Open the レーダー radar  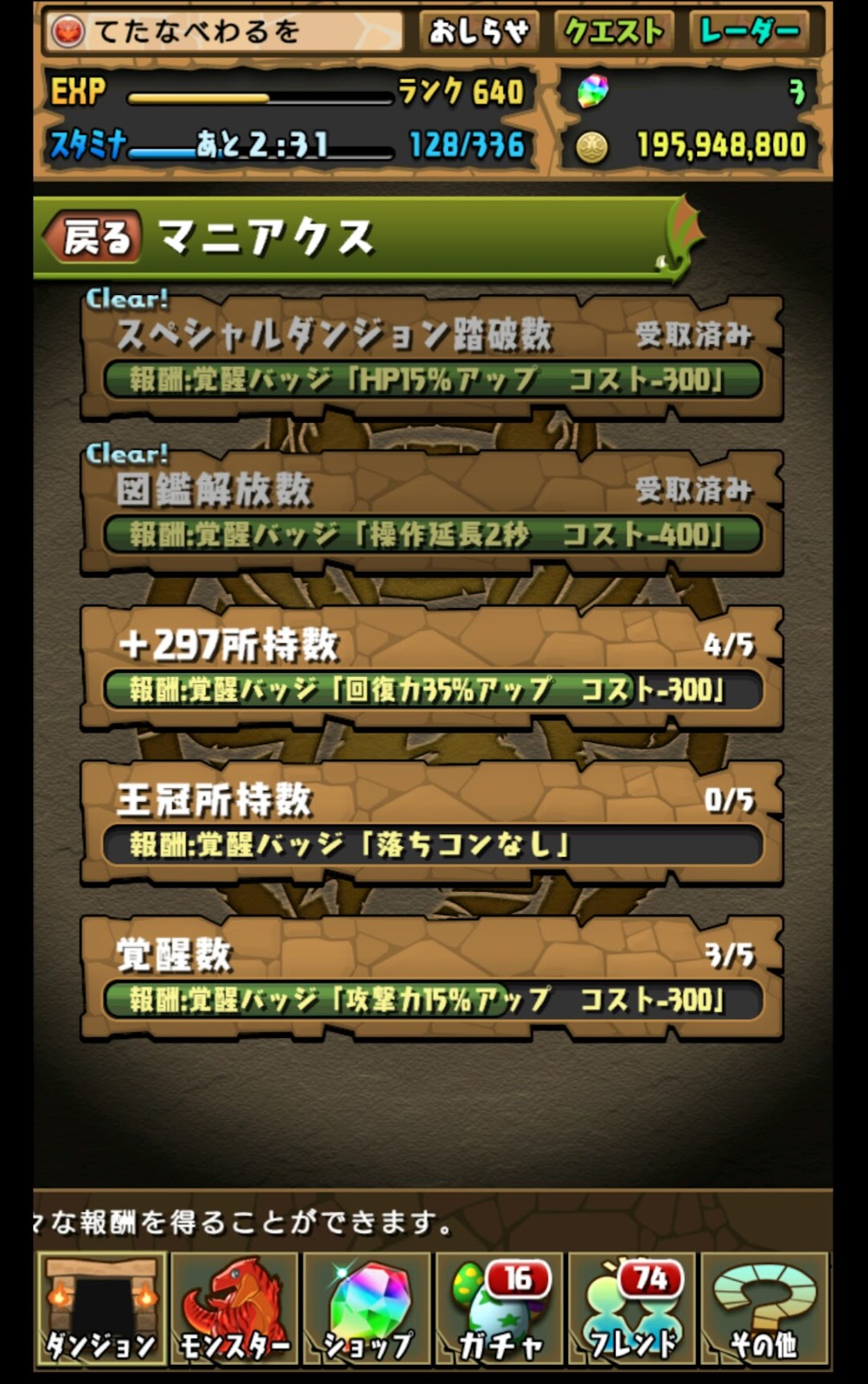tap(750, 32)
